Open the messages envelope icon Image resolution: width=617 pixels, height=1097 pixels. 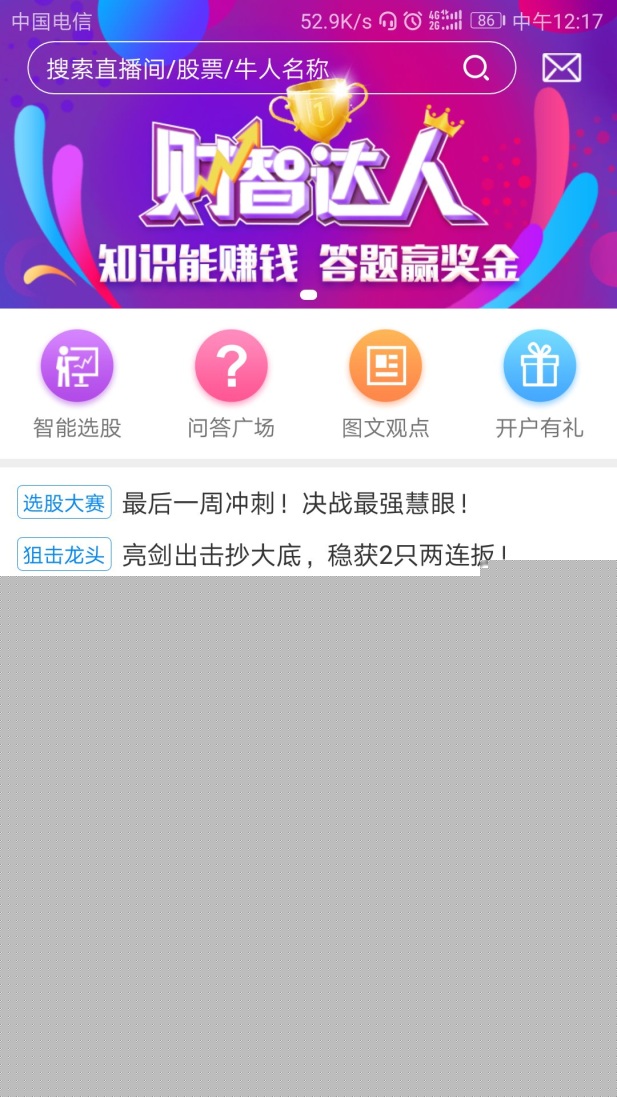(x=561, y=68)
